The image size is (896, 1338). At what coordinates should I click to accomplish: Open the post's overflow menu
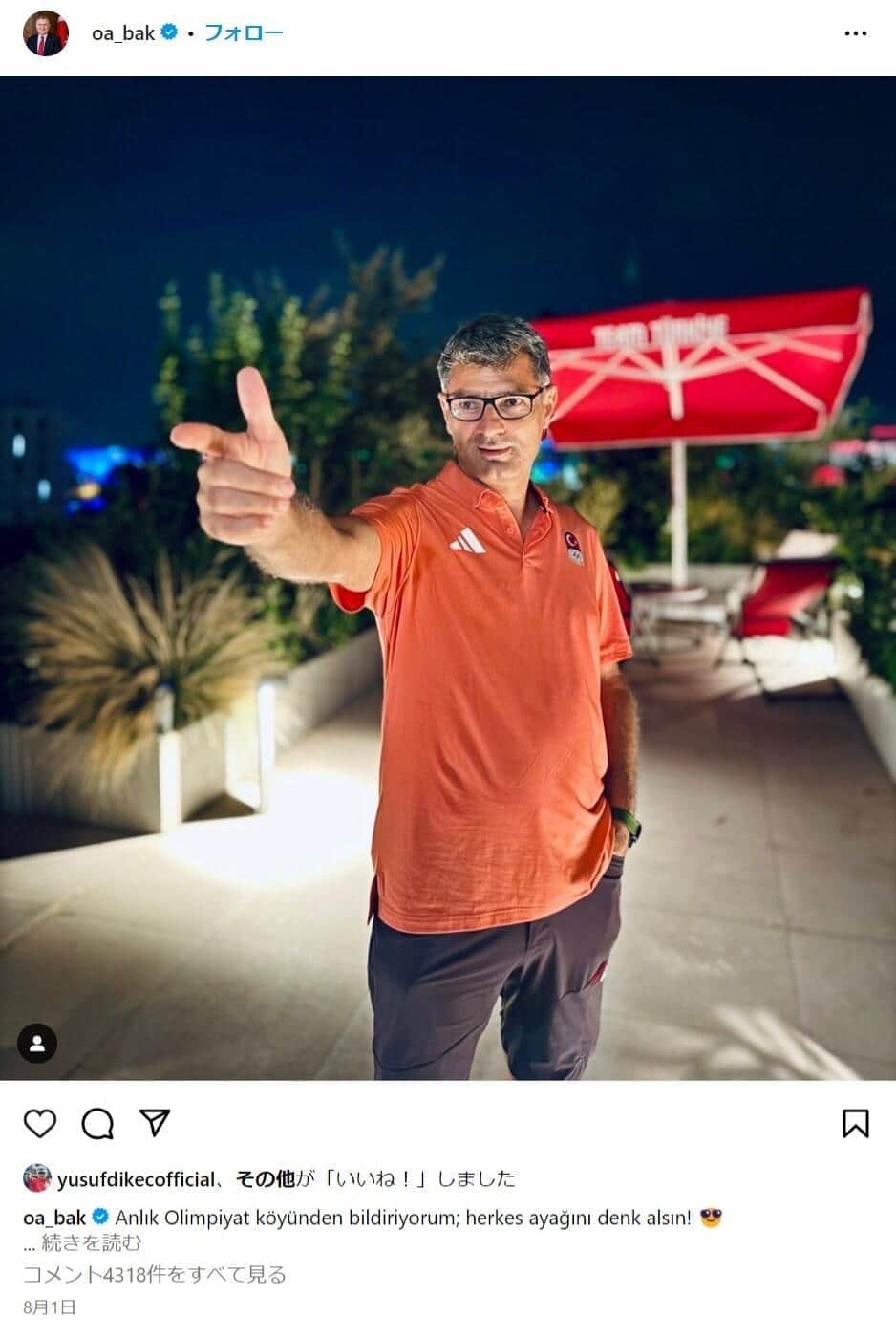pos(855,34)
